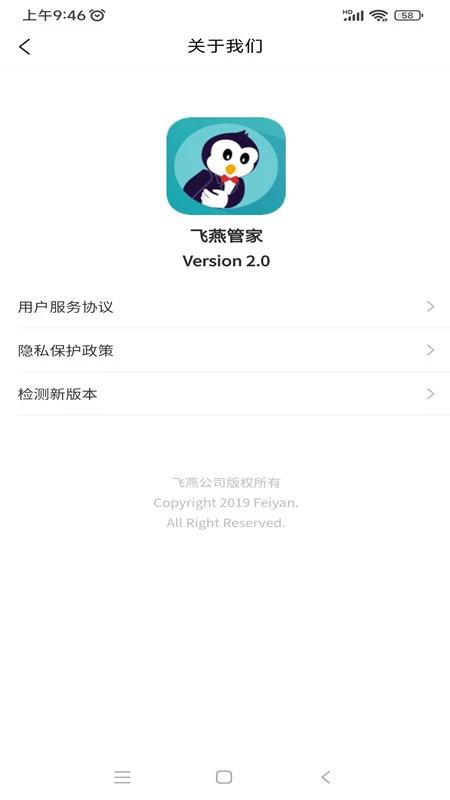Go back from the 关于我们 page
450x800 pixels.
[24, 46]
